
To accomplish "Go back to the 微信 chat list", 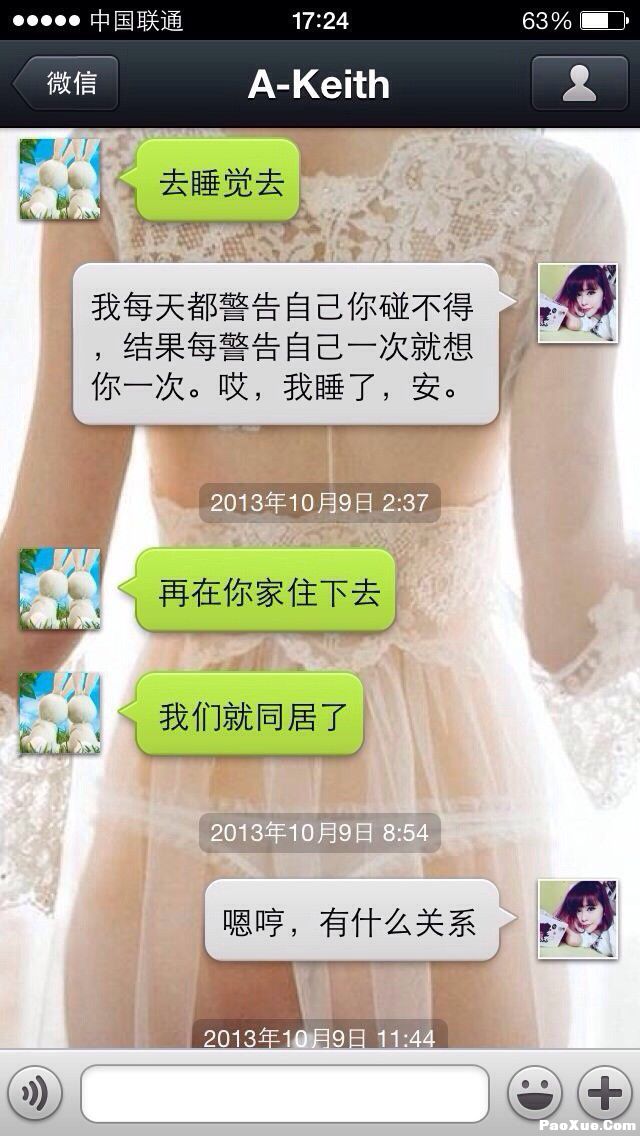I will coord(67,84).
